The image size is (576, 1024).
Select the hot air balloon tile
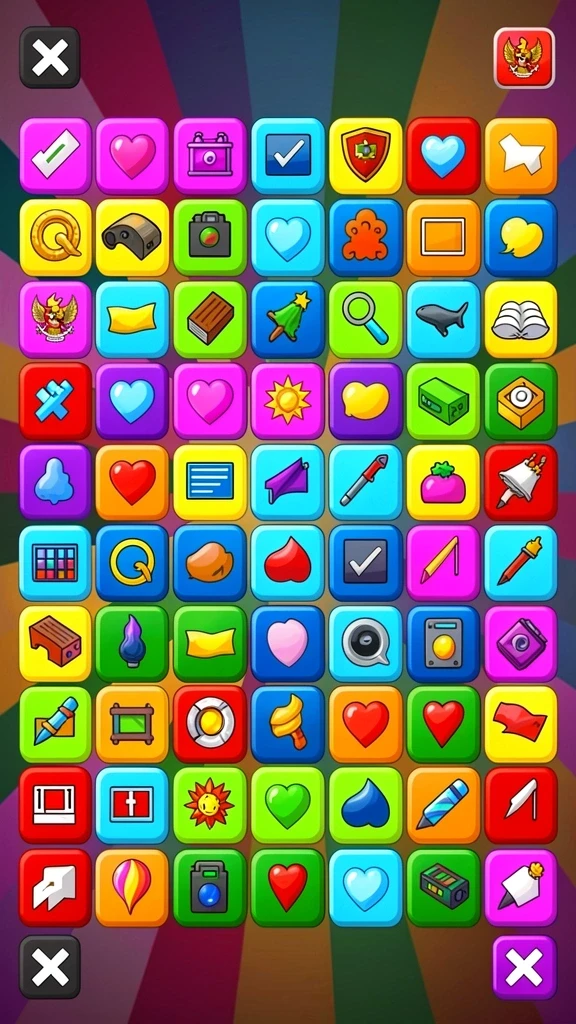(132, 888)
